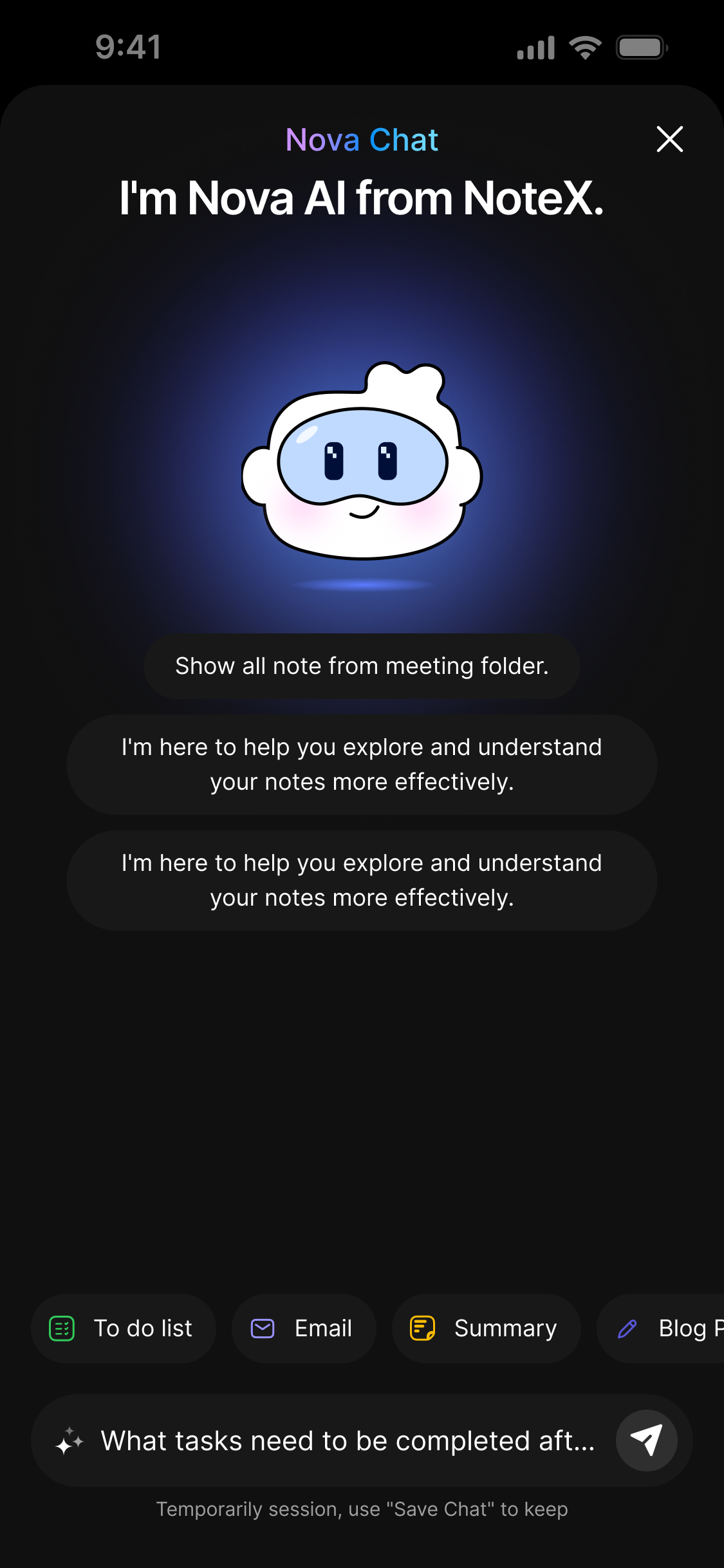Send the typed message

point(646,1441)
